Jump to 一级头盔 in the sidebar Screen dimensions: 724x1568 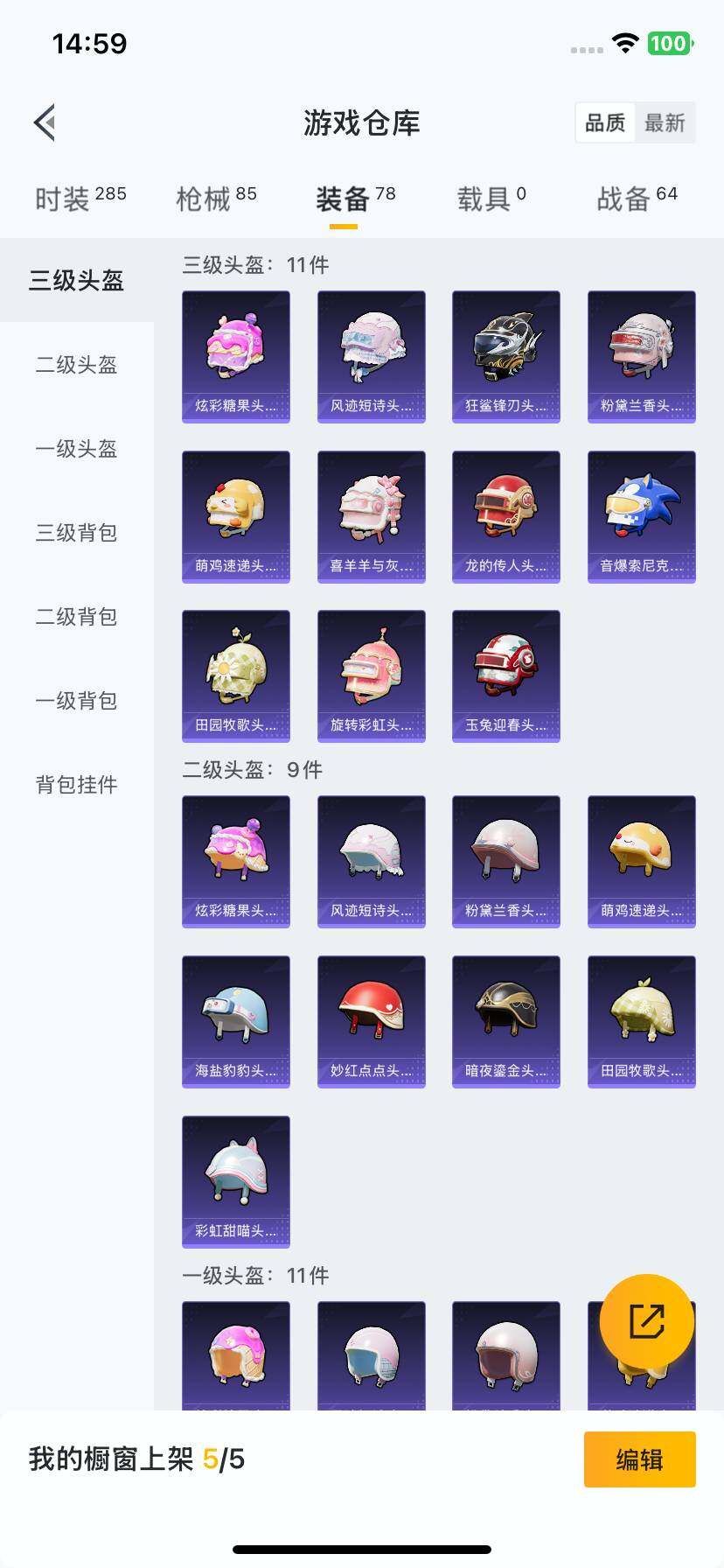click(x=77, y=449)
